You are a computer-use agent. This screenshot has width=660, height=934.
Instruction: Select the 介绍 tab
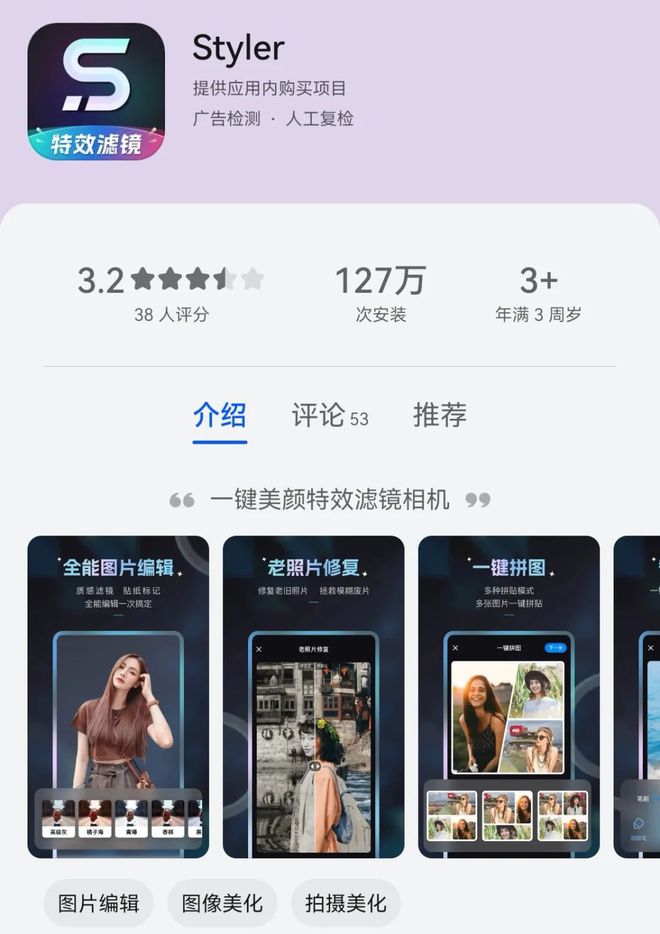click(220, 415)
